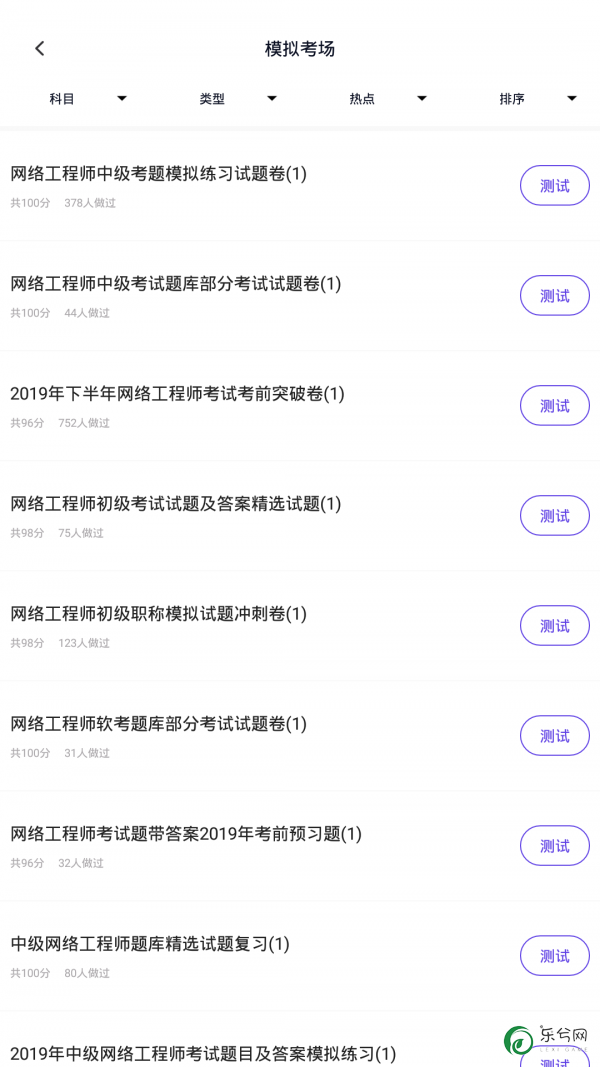Tap 测试 next to 网络工程师初级职称模拟试题冲刺卷(1)
The image size is (600, 1067).
pos(554,626)
